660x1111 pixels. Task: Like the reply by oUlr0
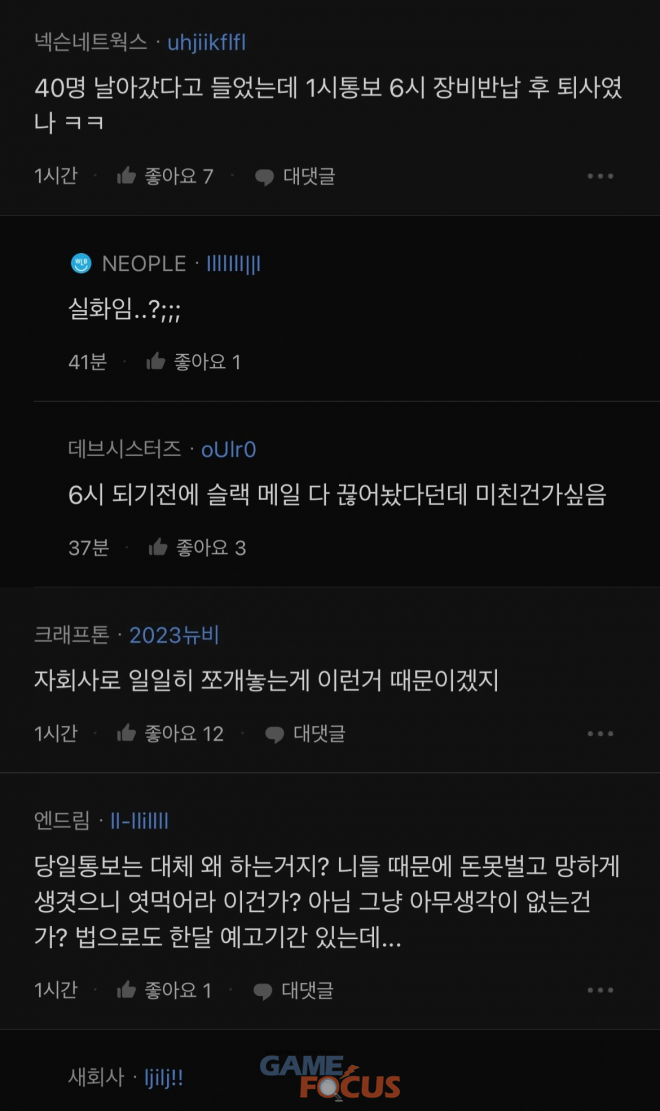pos(197,548)
